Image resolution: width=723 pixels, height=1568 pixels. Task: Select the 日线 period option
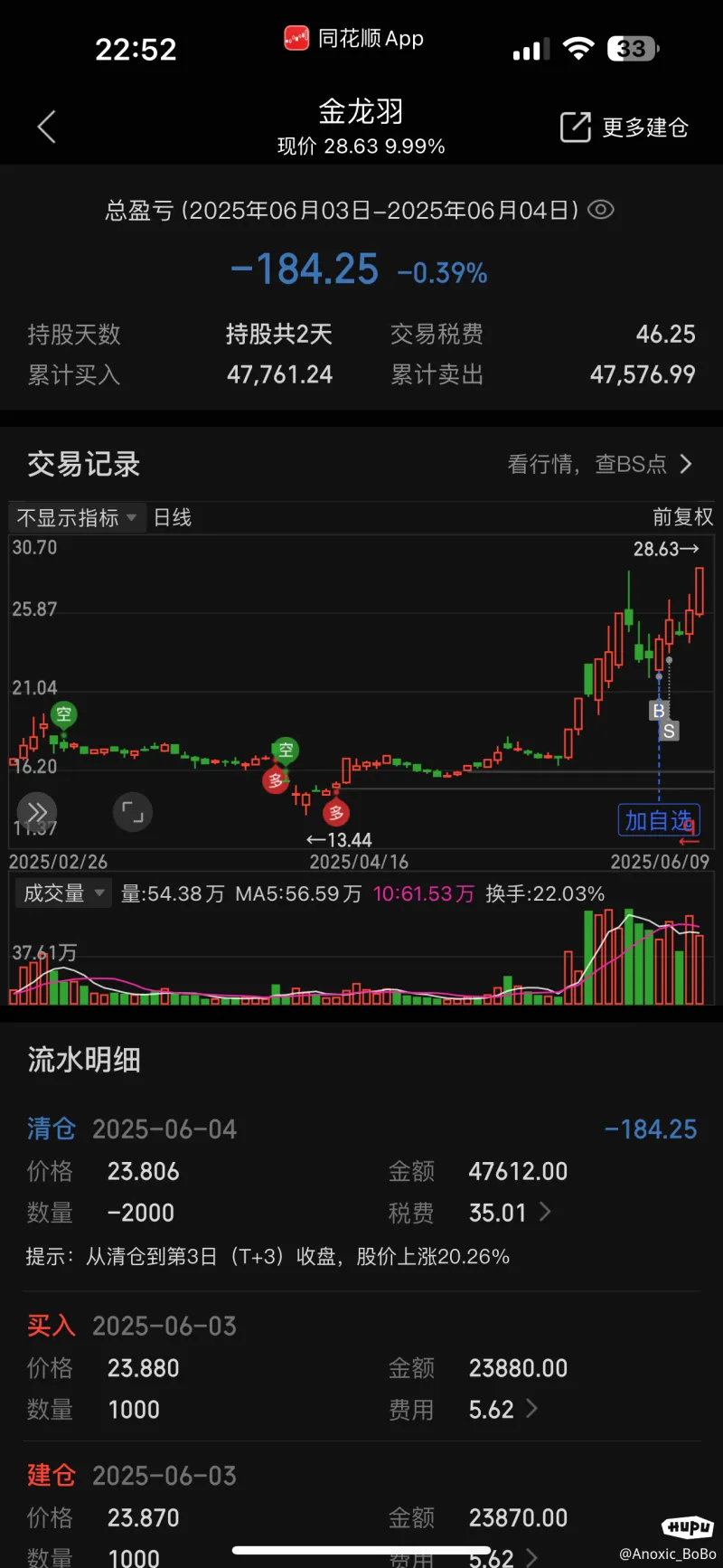coord(173,517)
